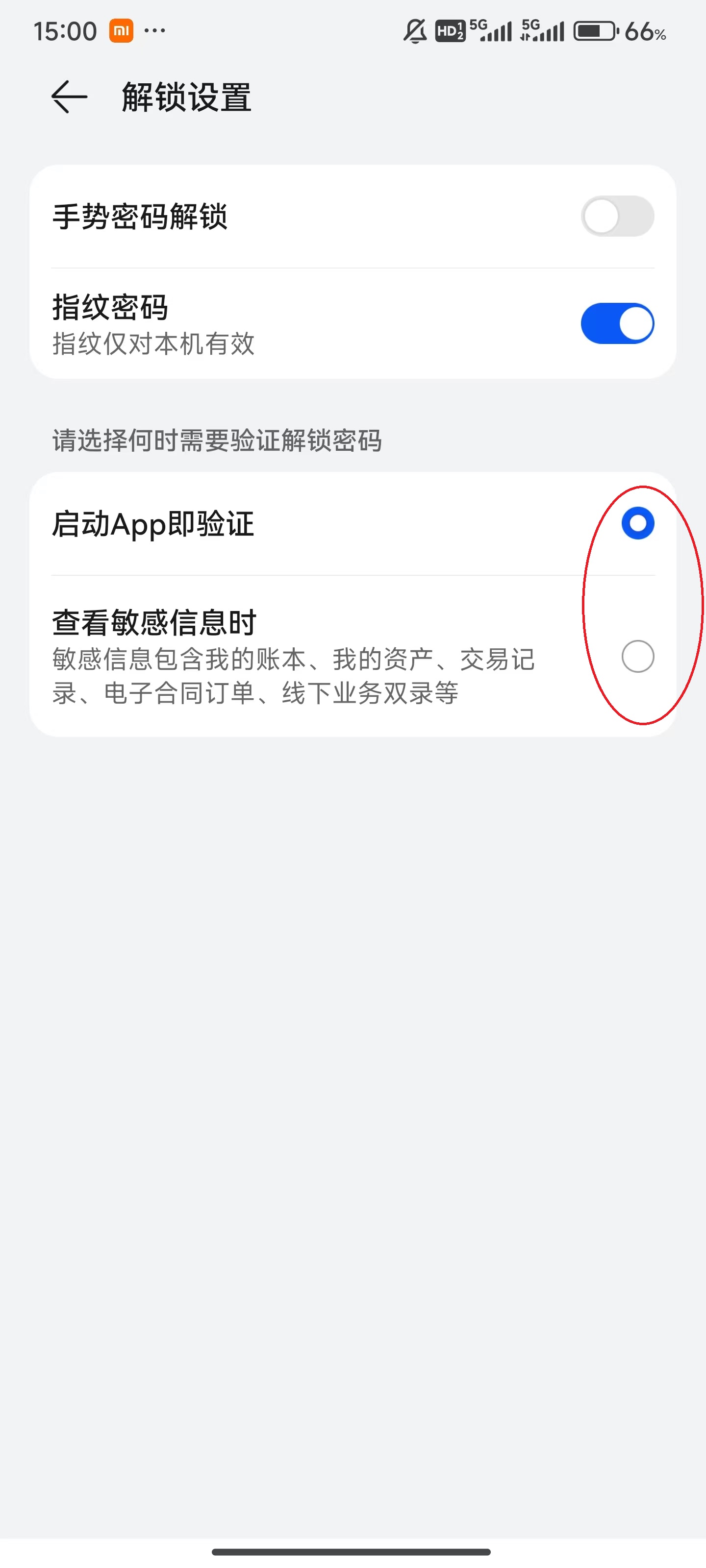Screen dimensions: 706x1568
Task: Tap the Xiaomi Mi logo in status bar
Action: click(120, 30)
